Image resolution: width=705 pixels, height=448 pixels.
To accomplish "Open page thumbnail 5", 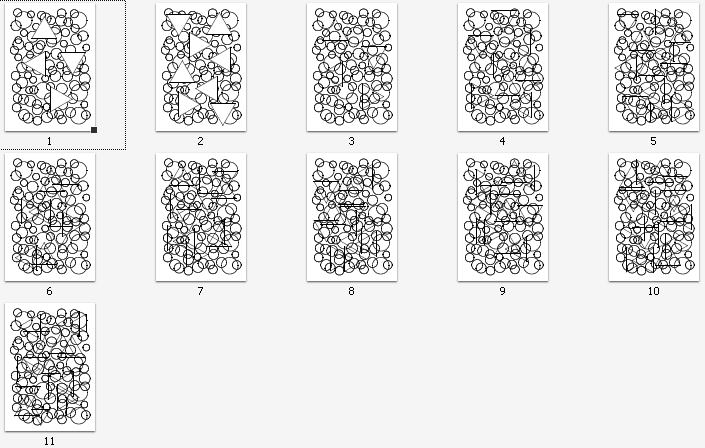I will [654, 67].
